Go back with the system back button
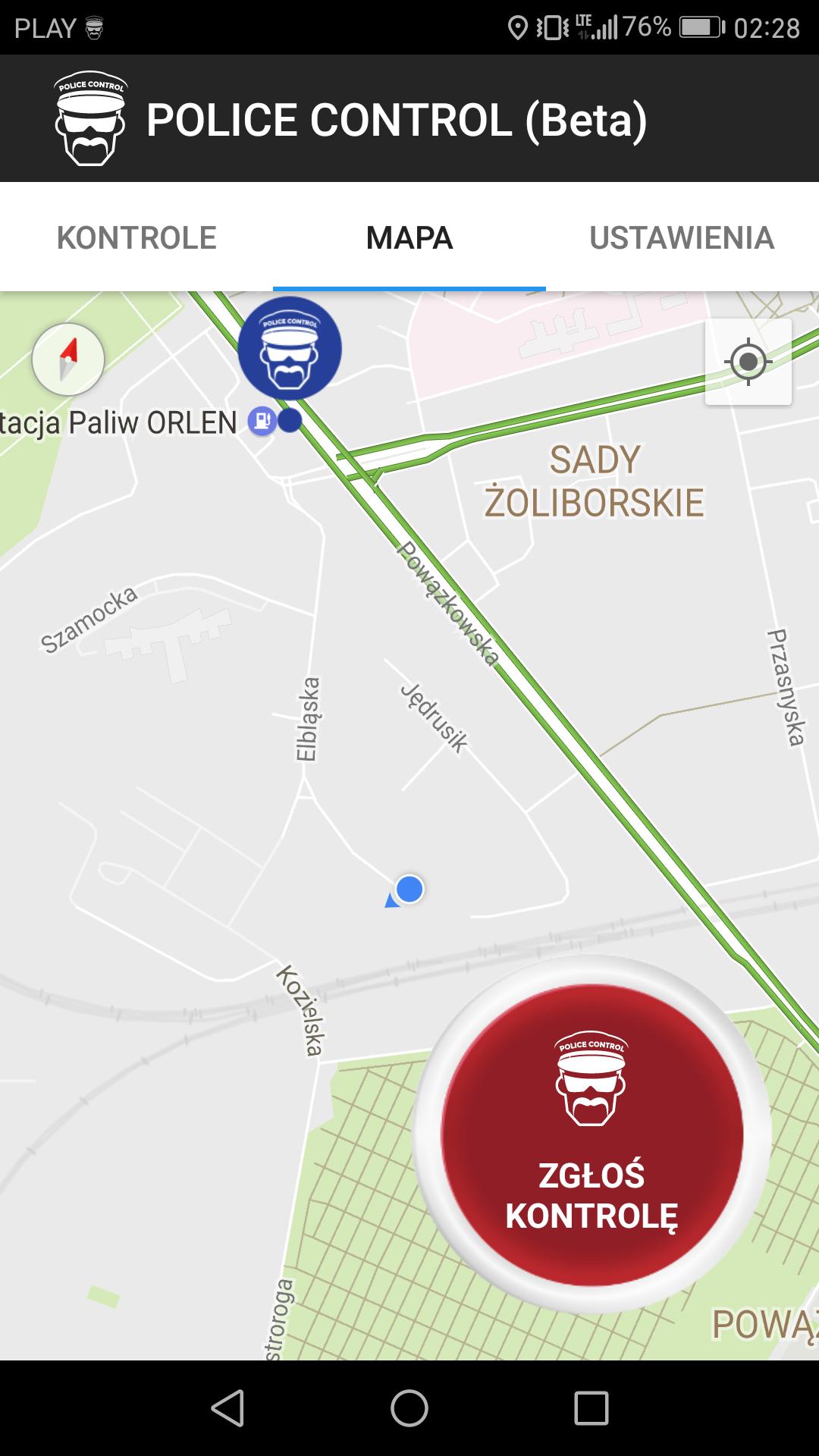This screenshot has width=819, height=1456. tap(227, 1408)
